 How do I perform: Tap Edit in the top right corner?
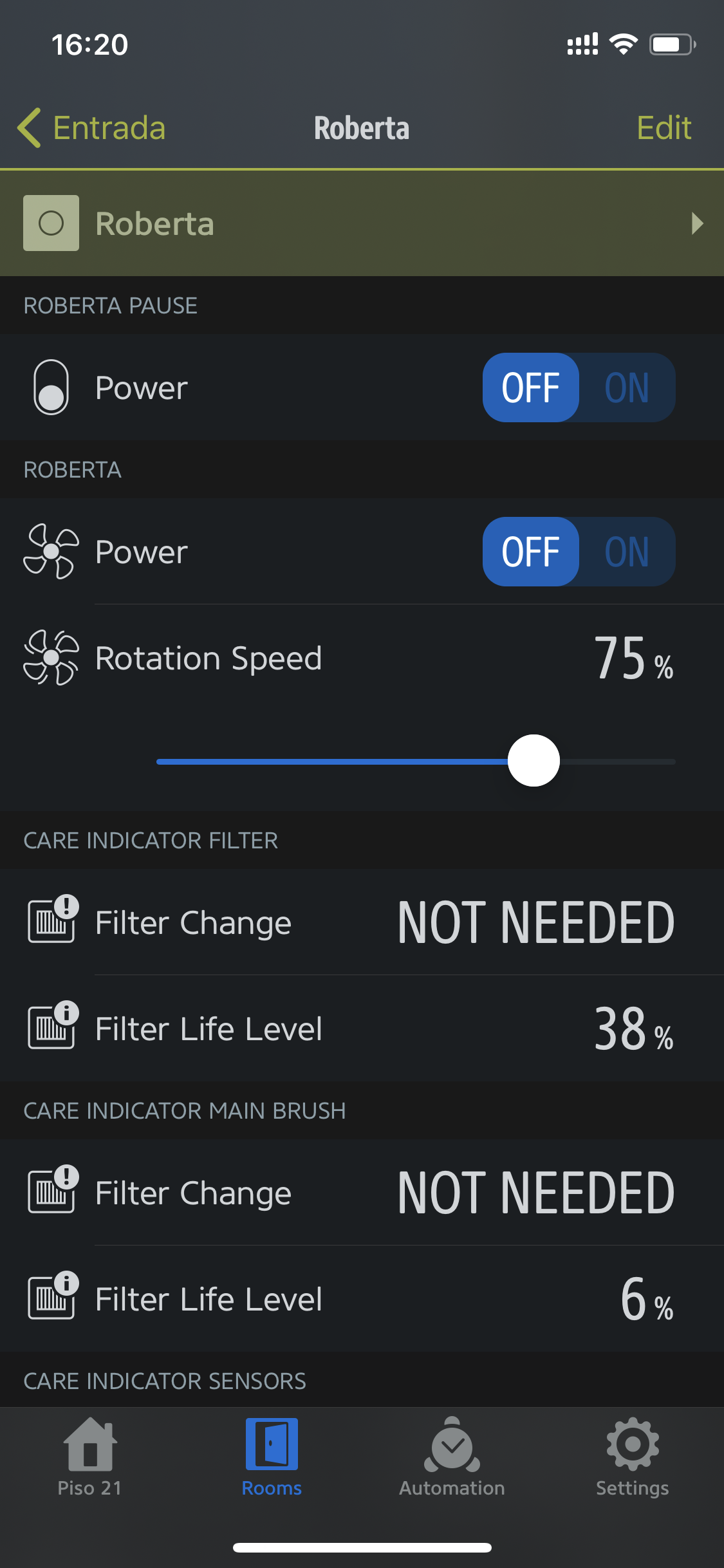(x=664, y=127)
